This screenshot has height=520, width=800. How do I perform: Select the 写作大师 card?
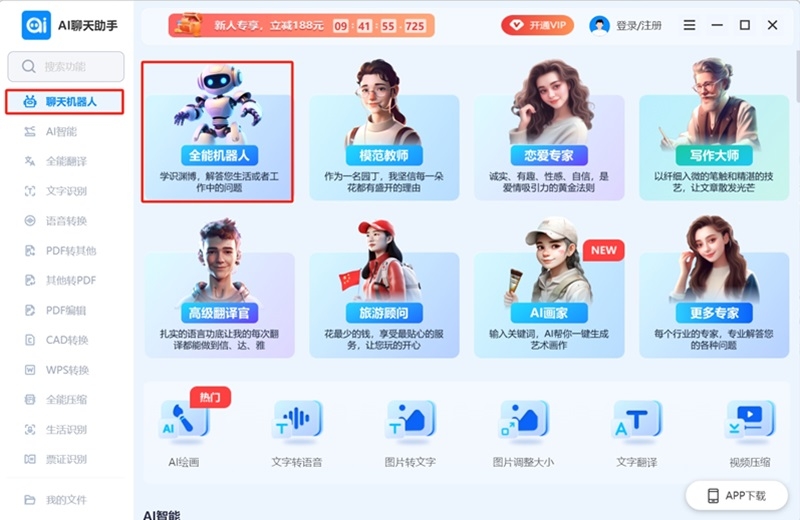713,131
